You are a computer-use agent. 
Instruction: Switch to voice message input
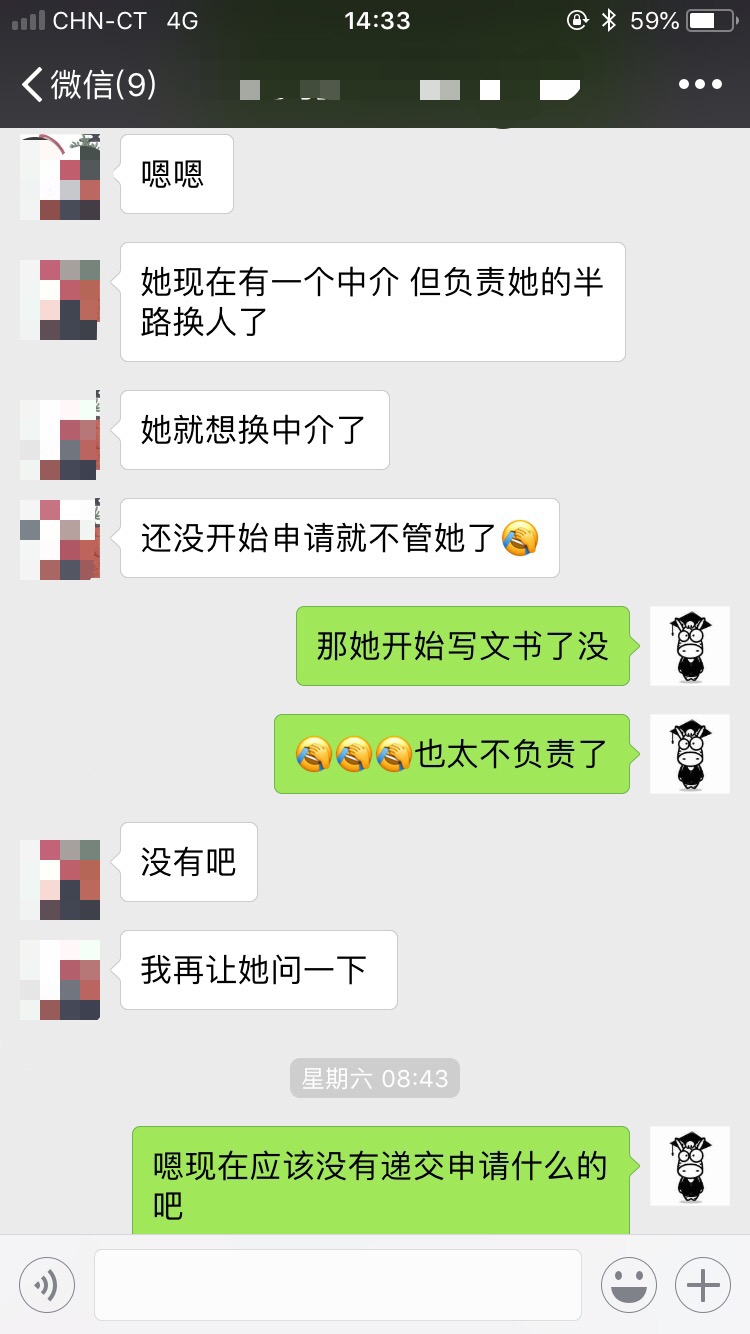[47, 1285]
